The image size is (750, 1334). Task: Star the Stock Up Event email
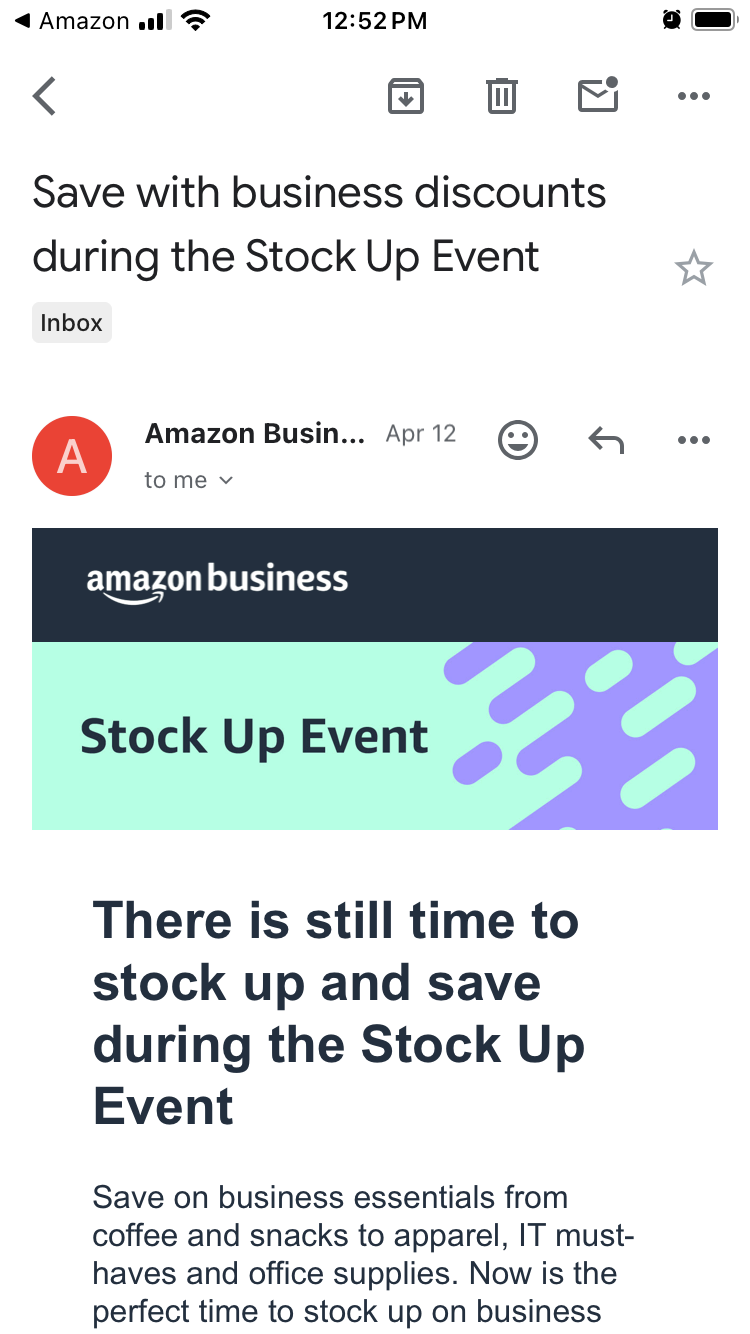tap(693, 268)
